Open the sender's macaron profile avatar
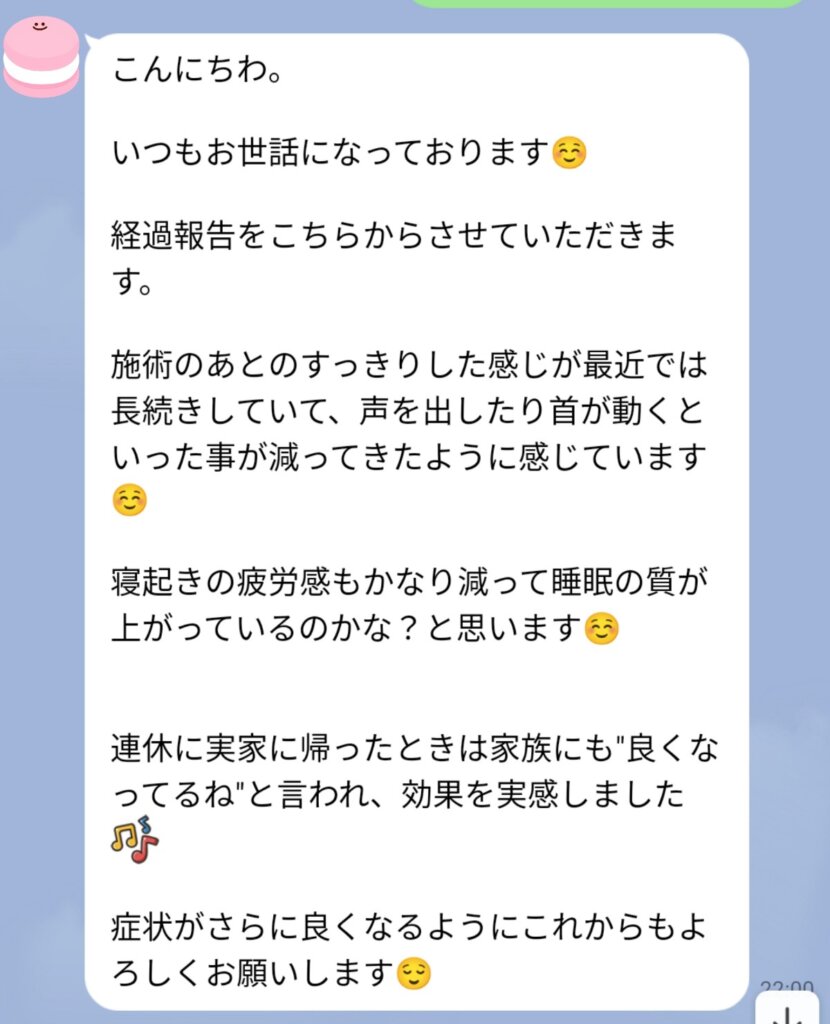 pos(41,56)
